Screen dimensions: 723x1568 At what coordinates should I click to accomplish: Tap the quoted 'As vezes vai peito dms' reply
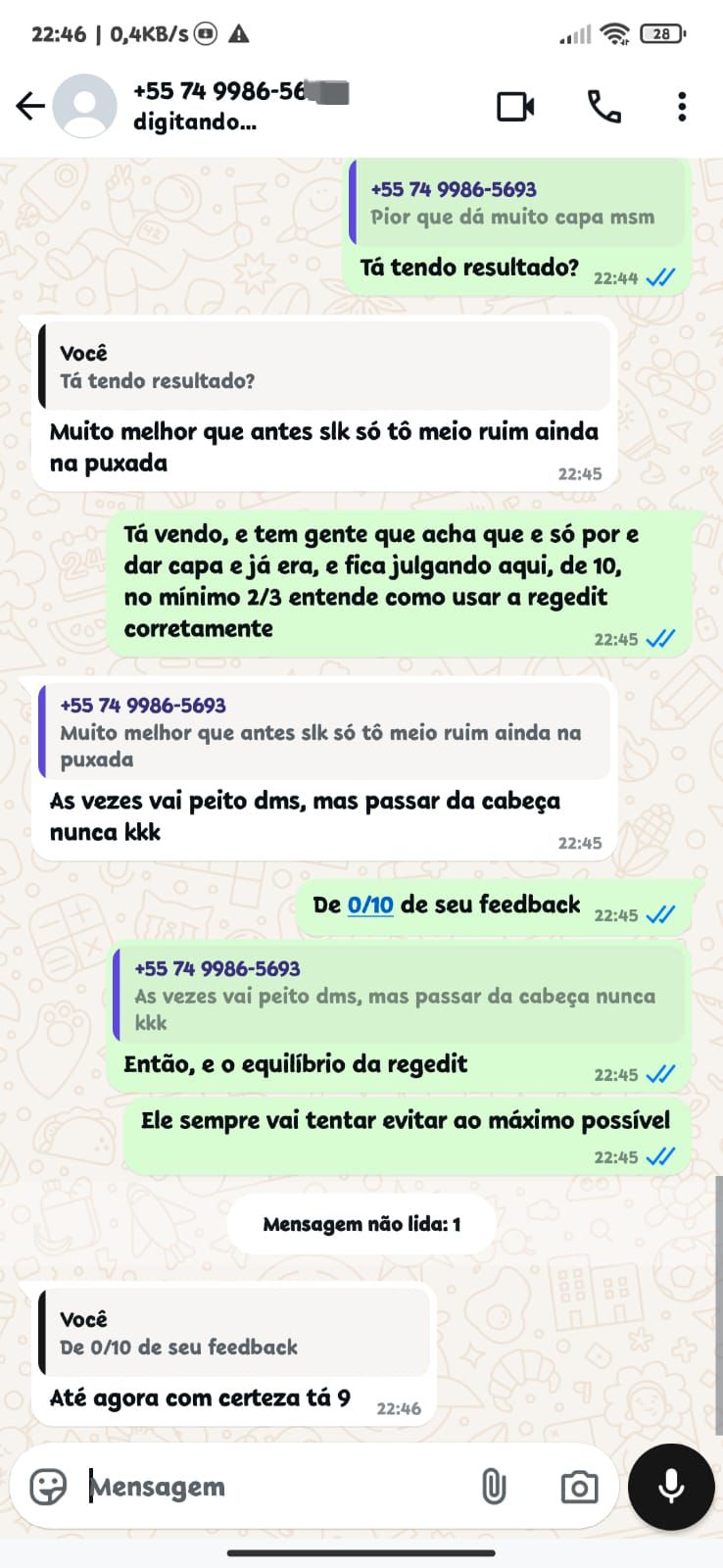(402, 994)
